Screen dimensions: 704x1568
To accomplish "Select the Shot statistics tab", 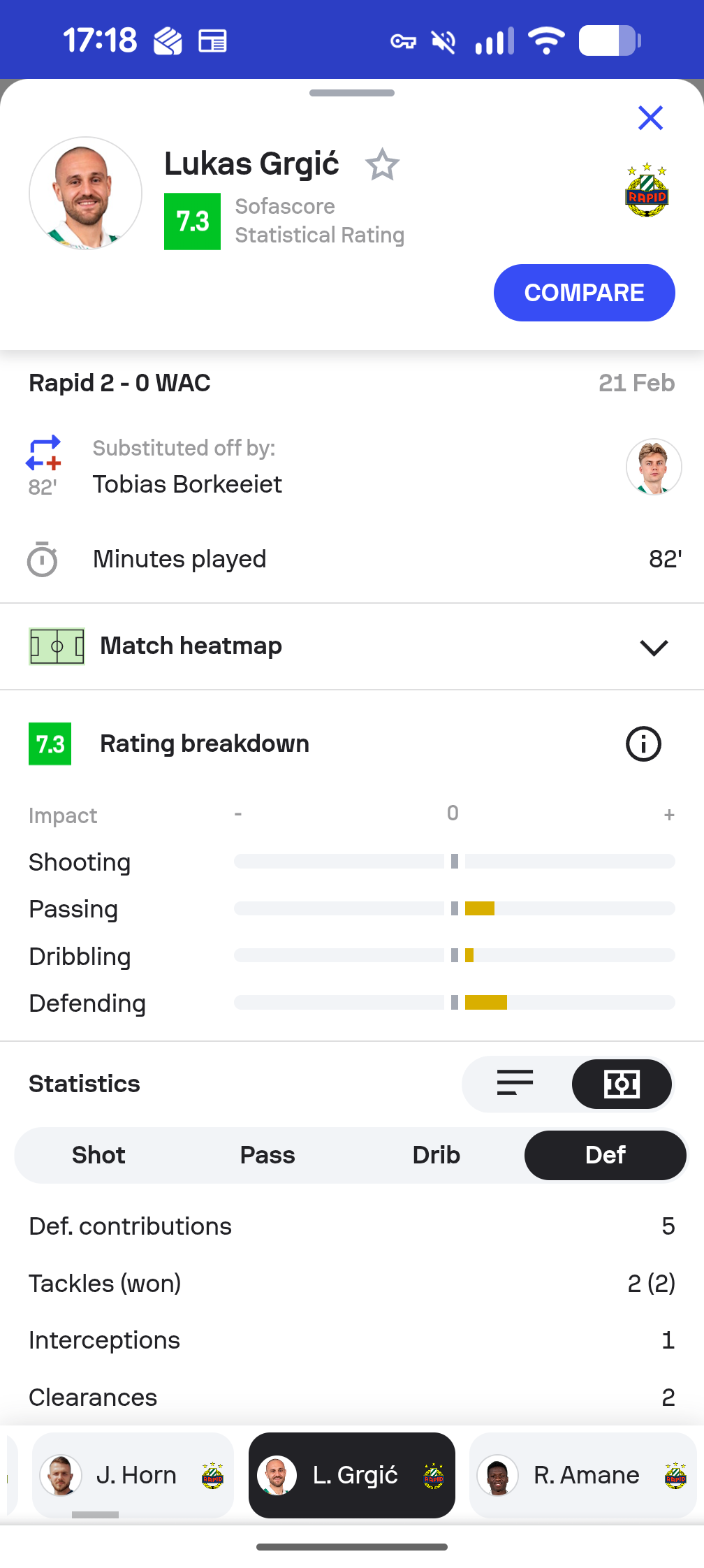I will (x=98, y=1155).
